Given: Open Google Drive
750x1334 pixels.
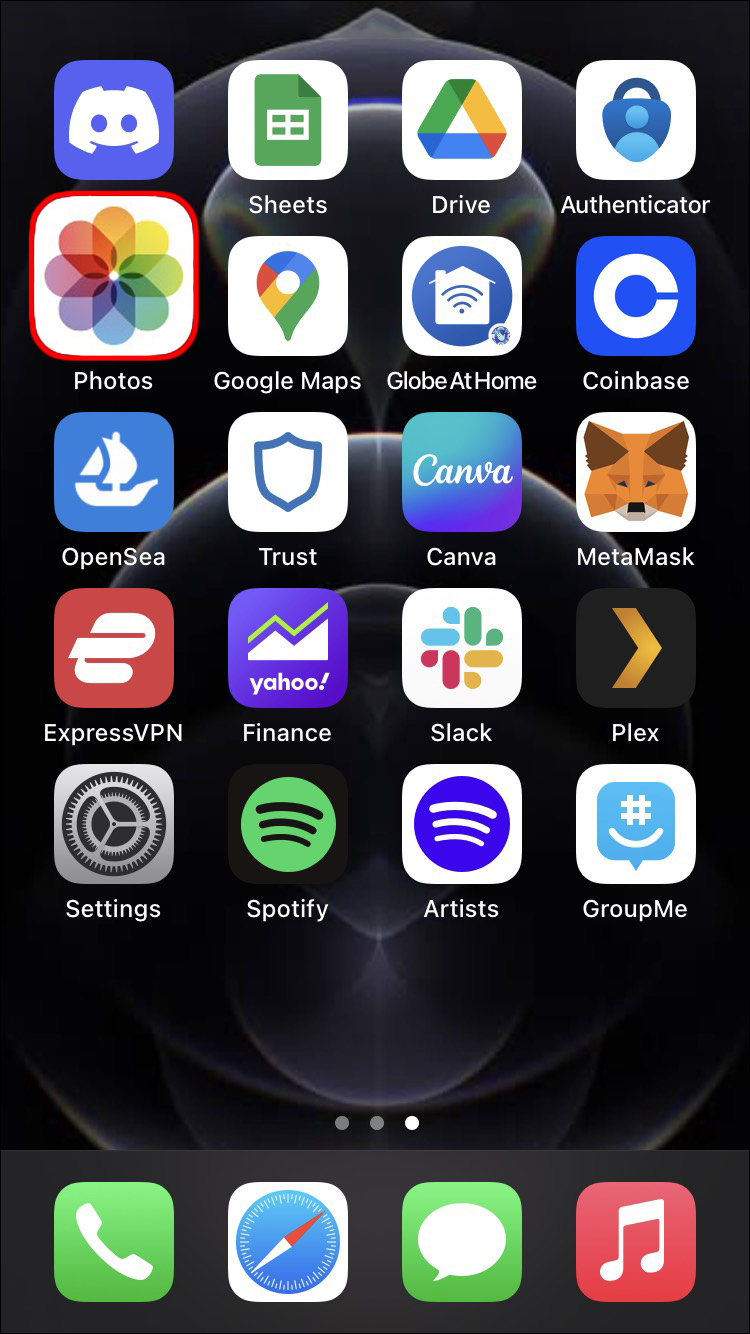Looking at the screenshot, I should click(461, 121).
